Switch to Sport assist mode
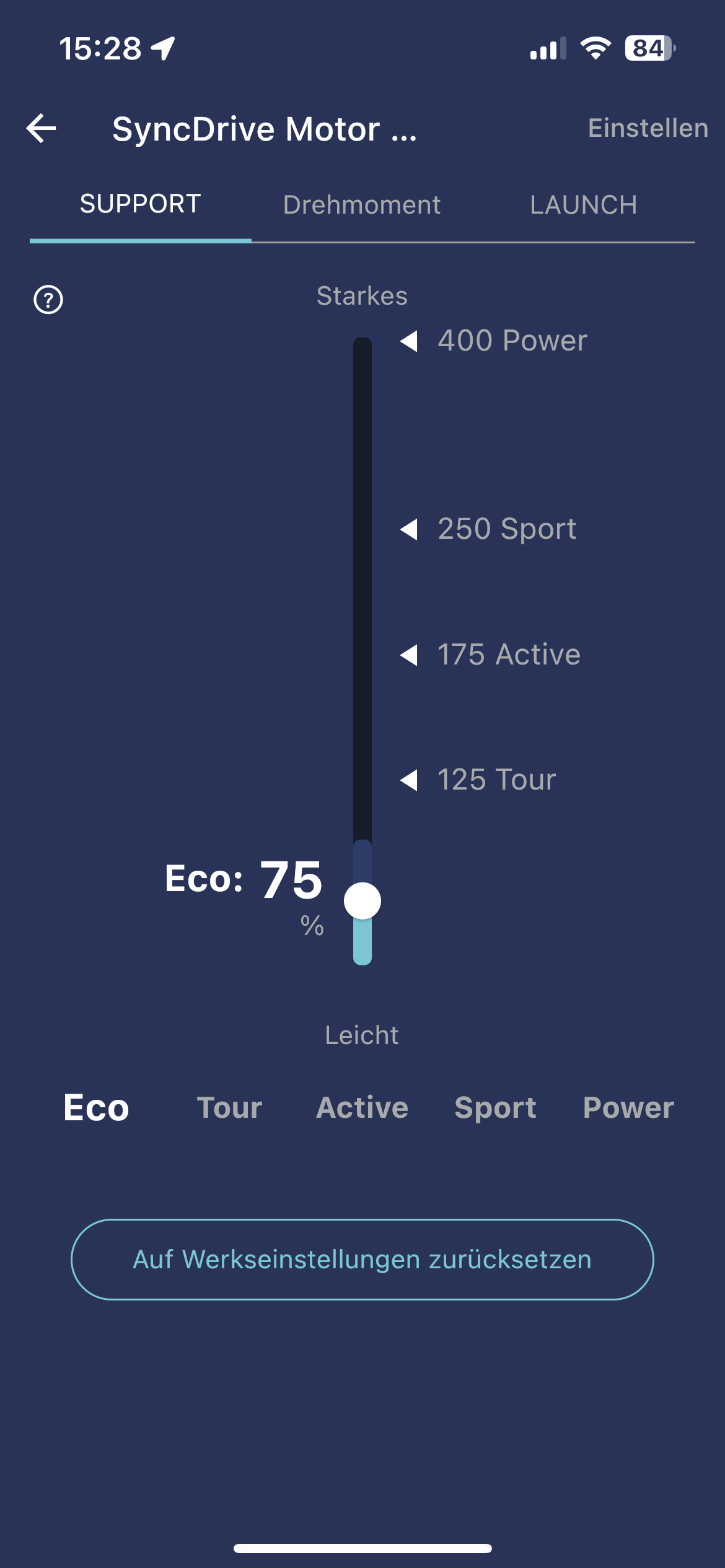The width and height of the screenshot is (725, 1568). tap(495, 1107)
